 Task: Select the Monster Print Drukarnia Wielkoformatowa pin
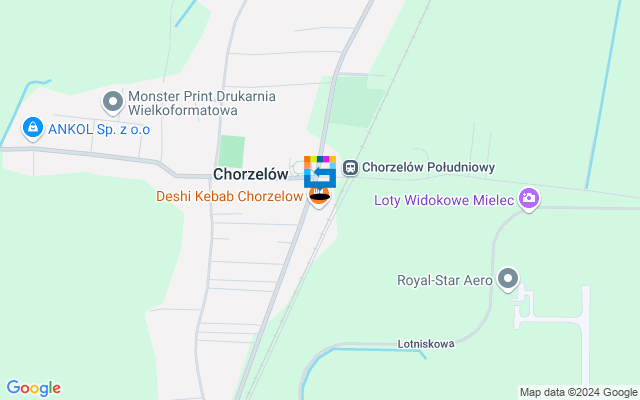click(x=113, y=100)
